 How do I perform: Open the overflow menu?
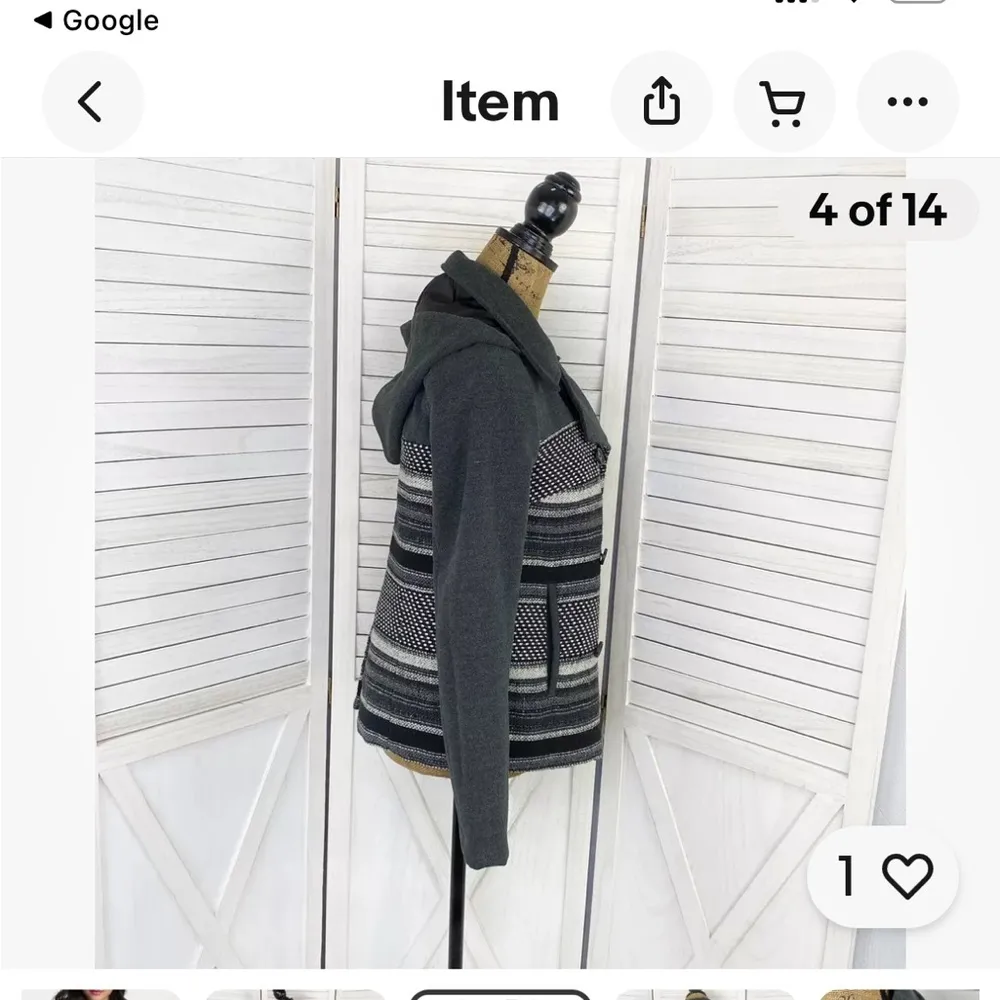907,102
